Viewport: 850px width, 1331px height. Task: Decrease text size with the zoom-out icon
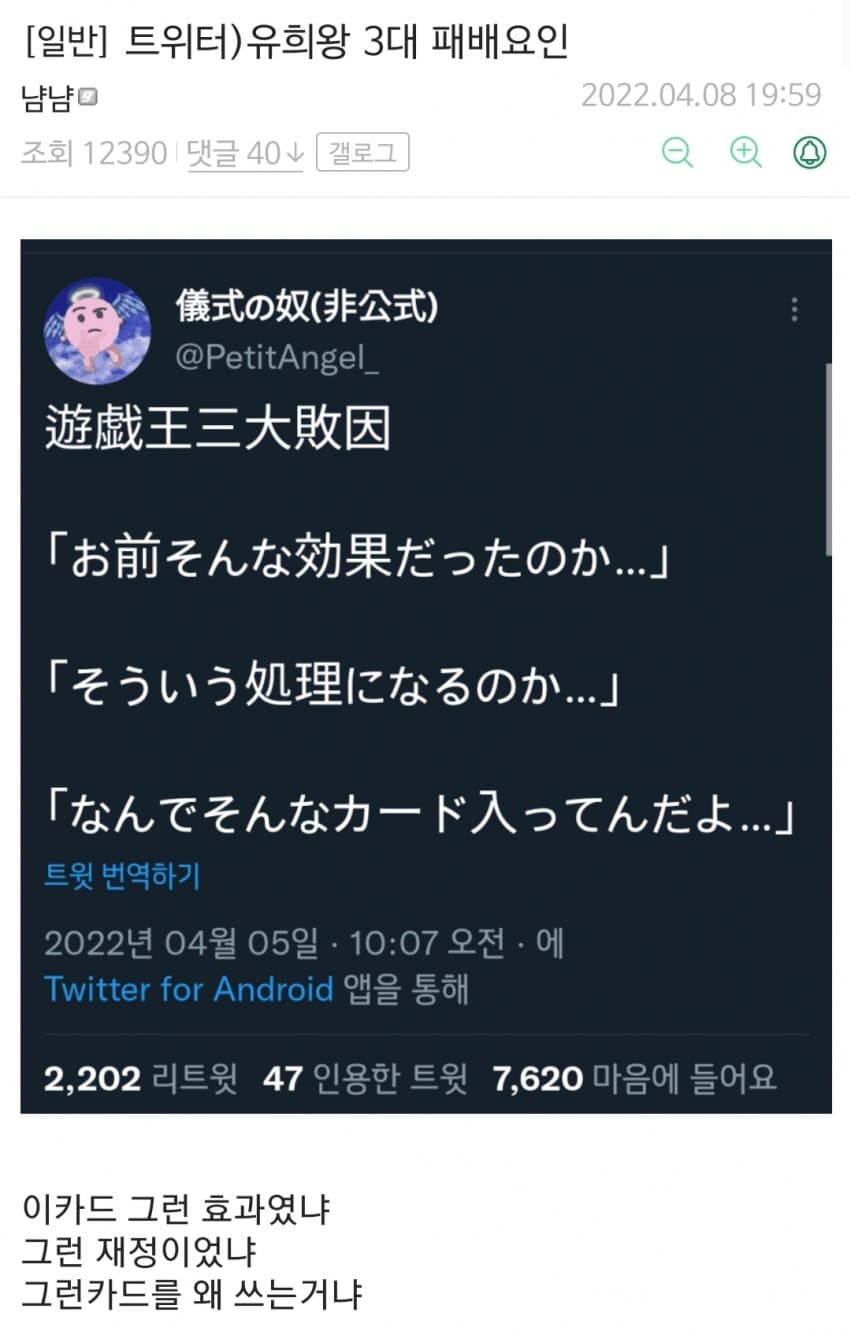(x=678, y=152)
